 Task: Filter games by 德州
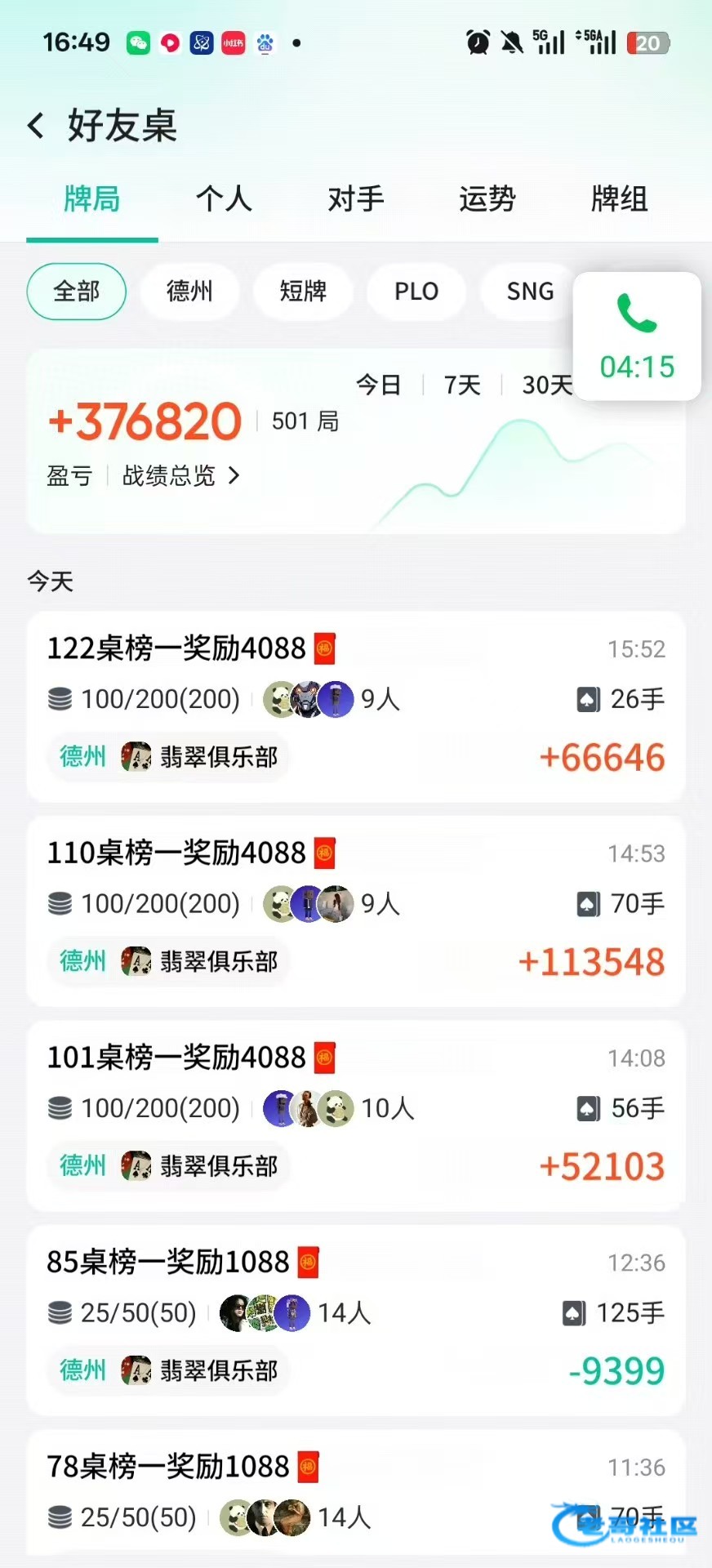point(189,292)
